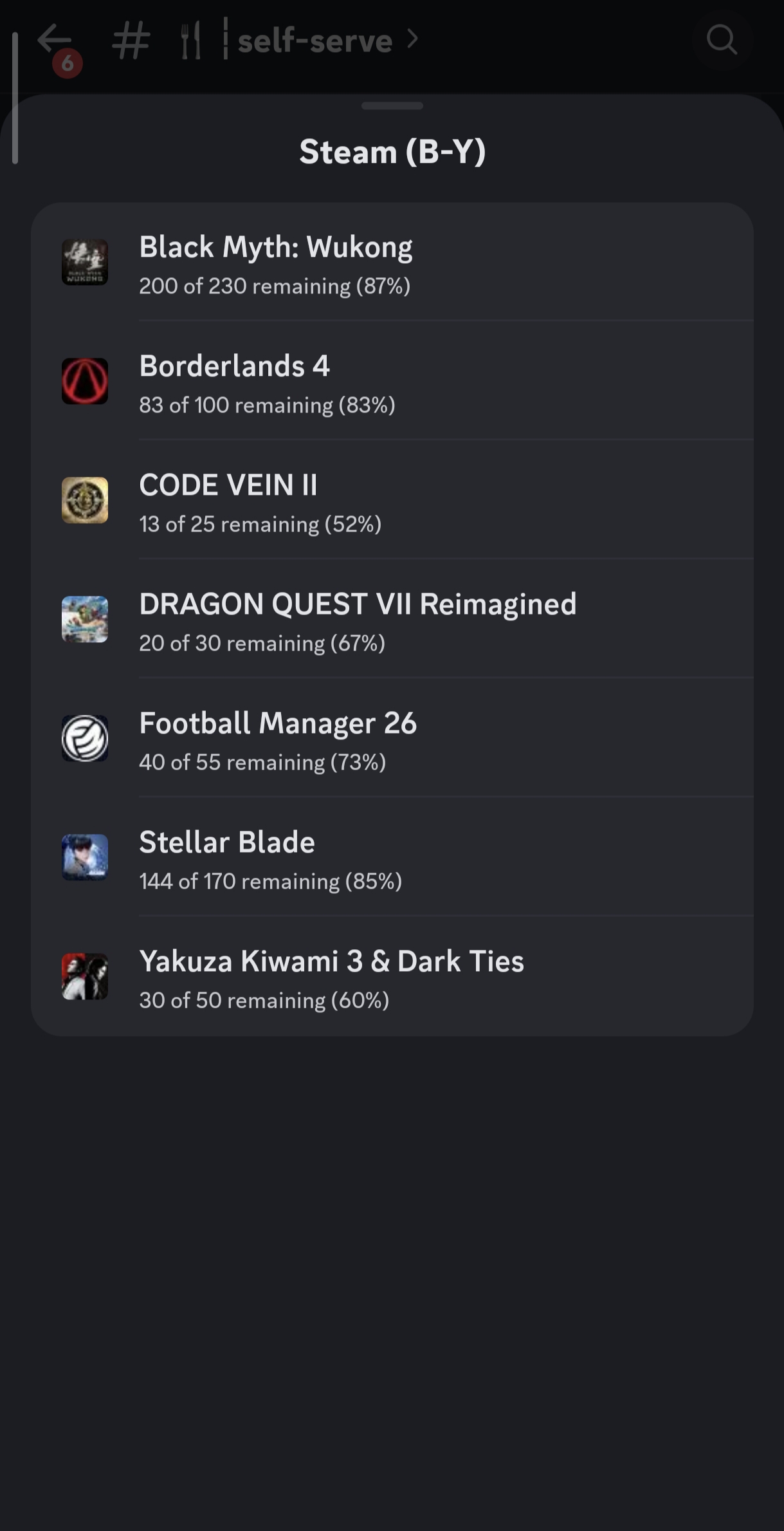Open the CODE VEIN II entry

(x=392, y=500)
